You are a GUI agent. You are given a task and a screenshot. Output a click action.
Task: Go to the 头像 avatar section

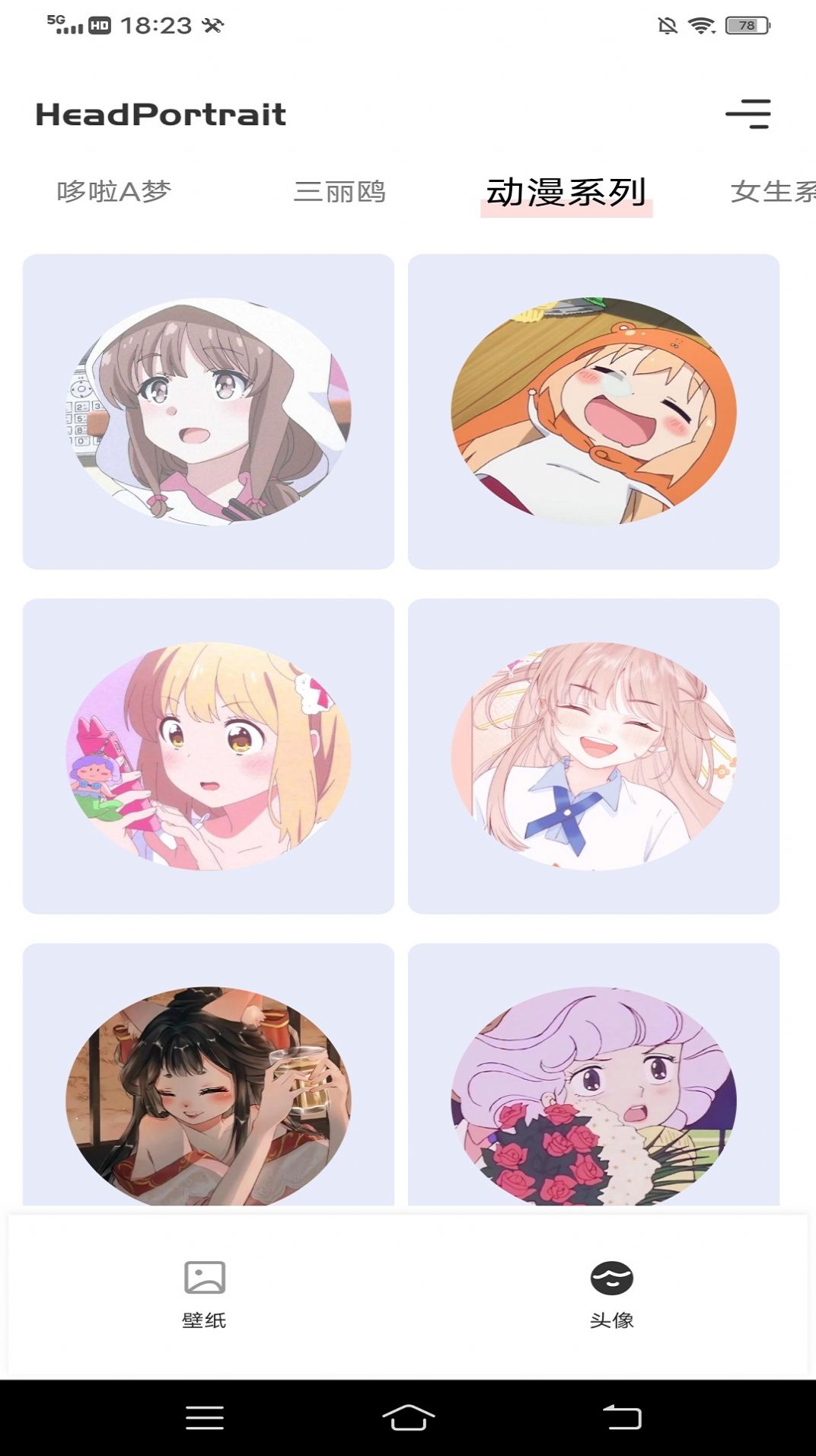pyautogui.click(x=611, y=1293)
